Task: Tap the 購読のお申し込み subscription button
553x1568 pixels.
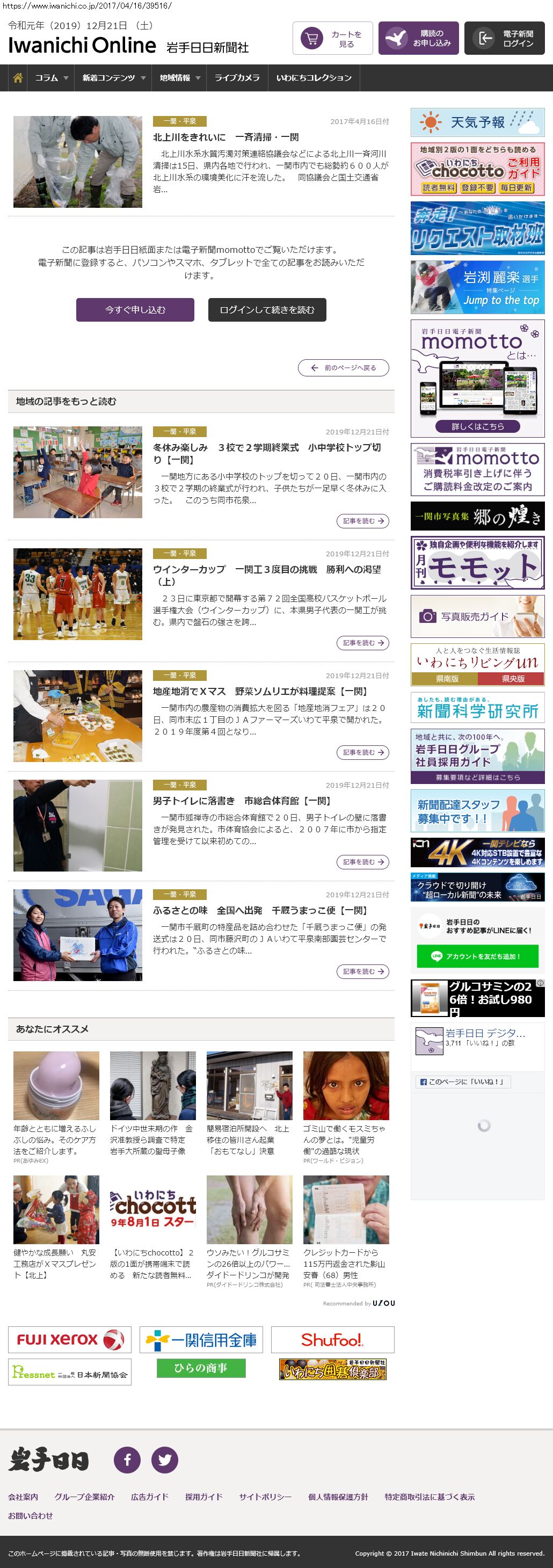Action: [x=418, y=38]
